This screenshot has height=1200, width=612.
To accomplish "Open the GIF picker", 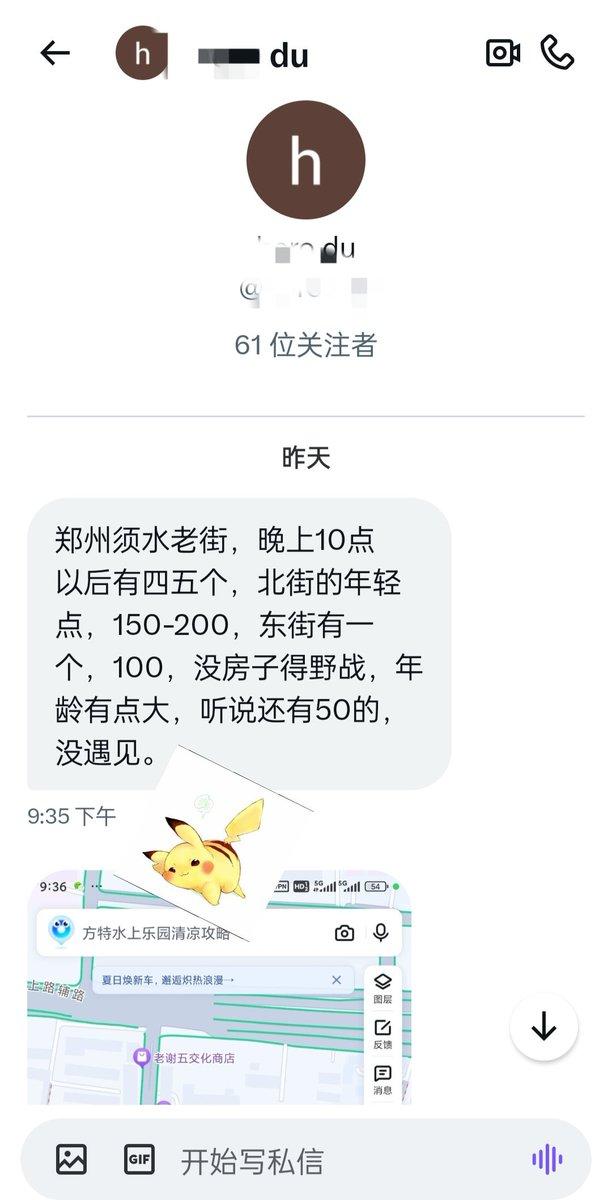I will tap(139, 1160).
